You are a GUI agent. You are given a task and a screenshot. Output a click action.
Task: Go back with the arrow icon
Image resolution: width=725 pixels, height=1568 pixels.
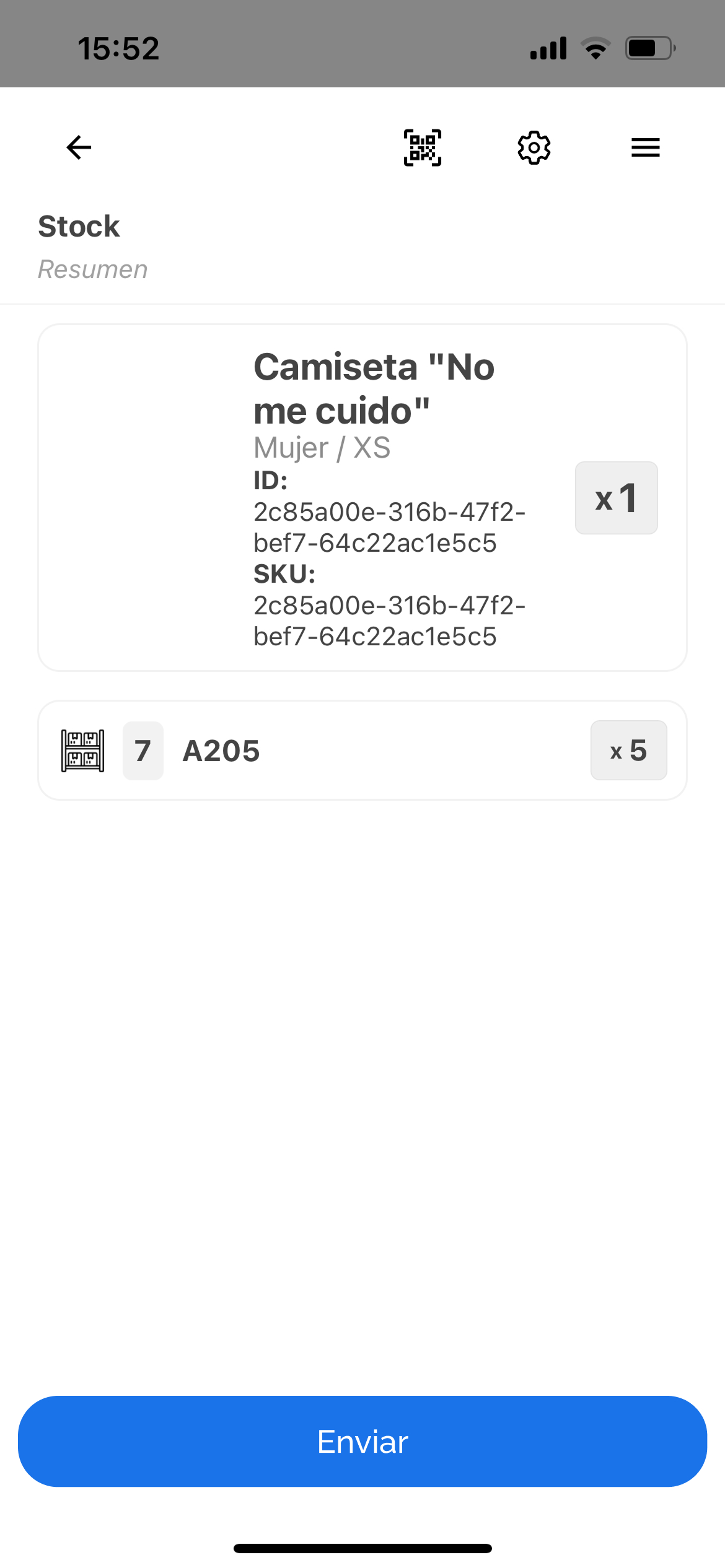tap(79, 147)
